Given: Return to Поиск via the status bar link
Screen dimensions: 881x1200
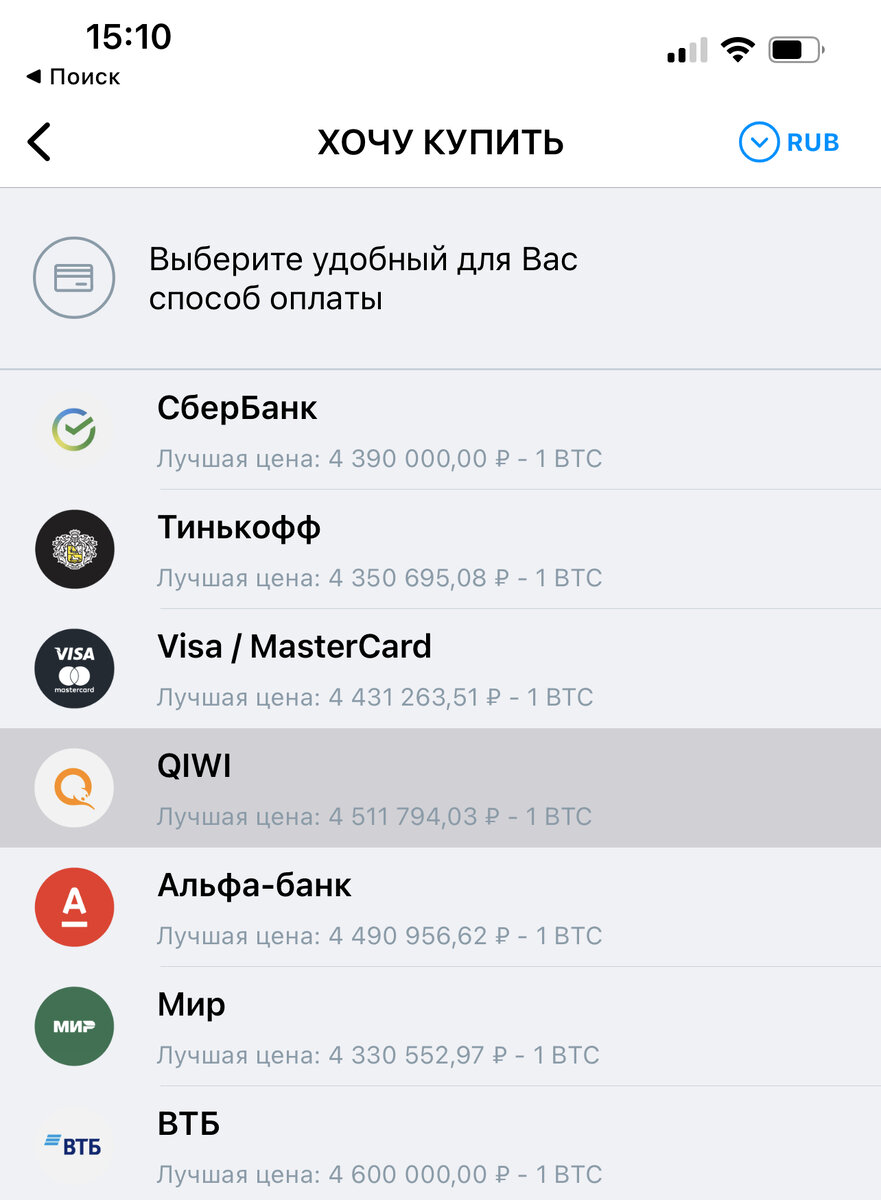Looking at the screenshot, I should 73,77.
